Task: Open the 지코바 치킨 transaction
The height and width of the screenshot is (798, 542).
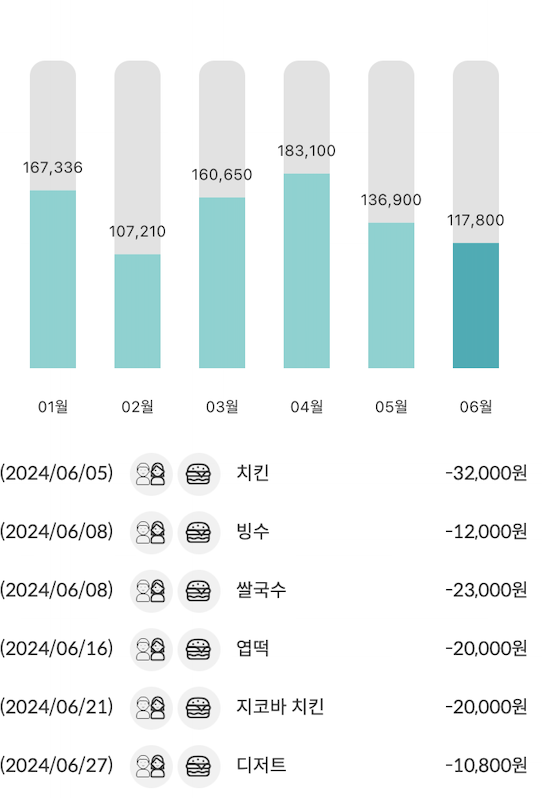Action: (264, 707)
